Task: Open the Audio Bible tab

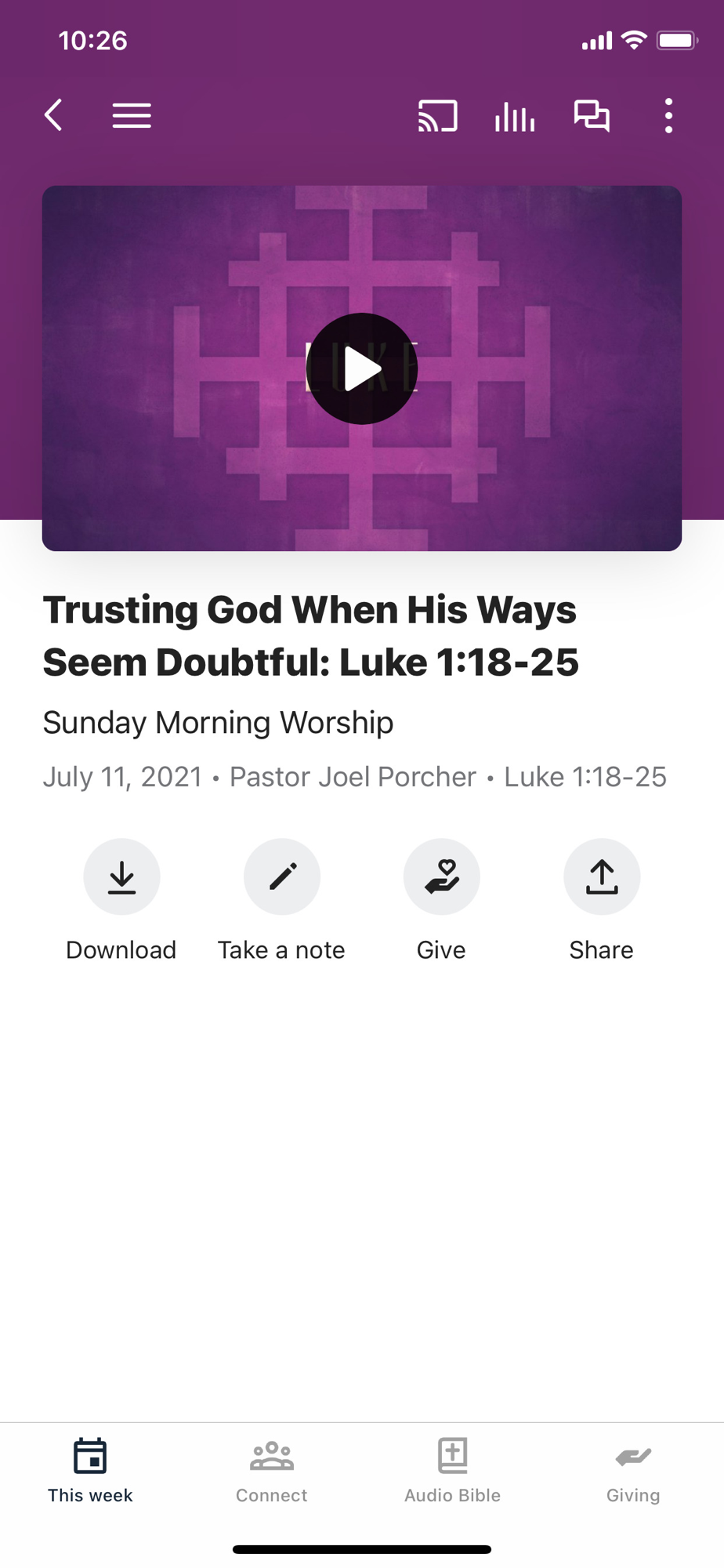Action: pos(452,1471)
